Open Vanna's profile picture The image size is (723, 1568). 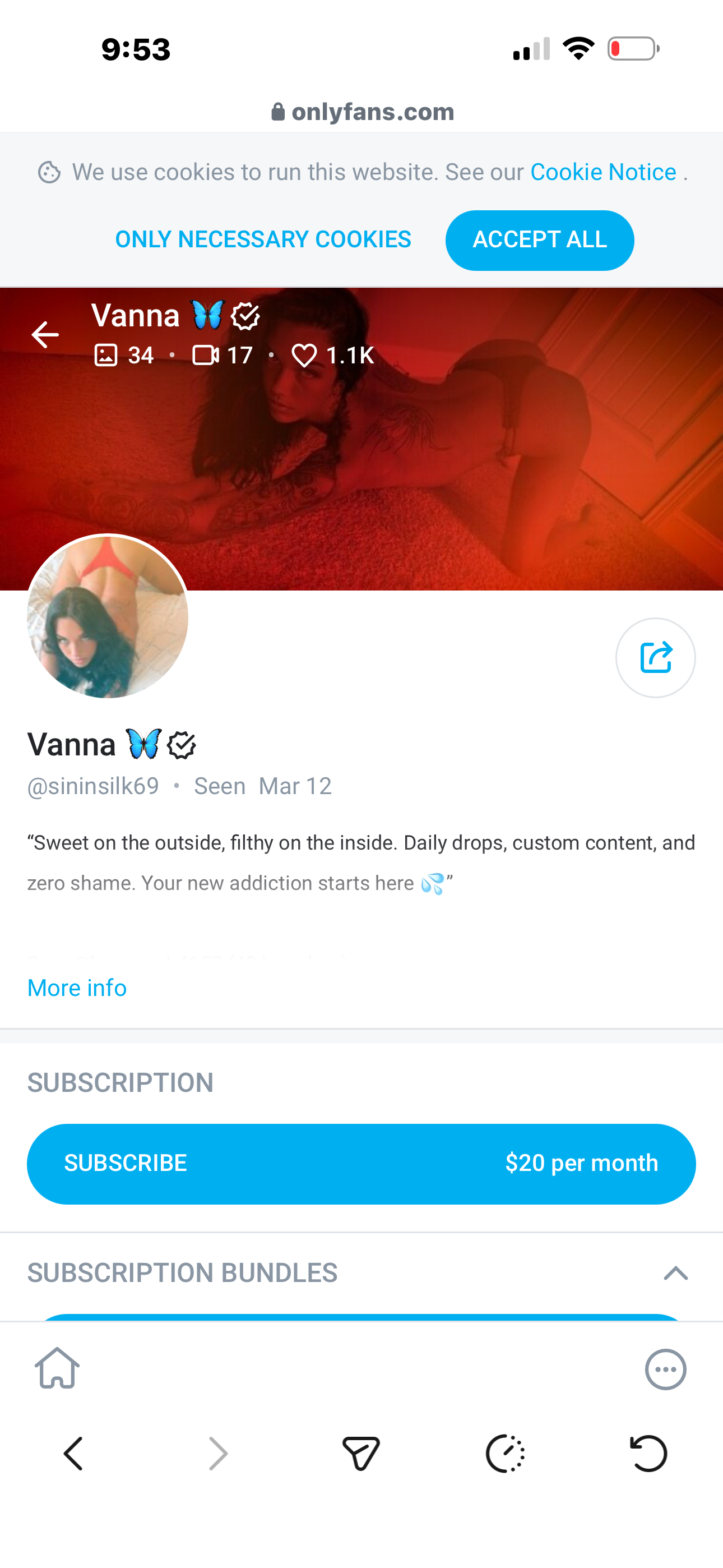(108, 616)
